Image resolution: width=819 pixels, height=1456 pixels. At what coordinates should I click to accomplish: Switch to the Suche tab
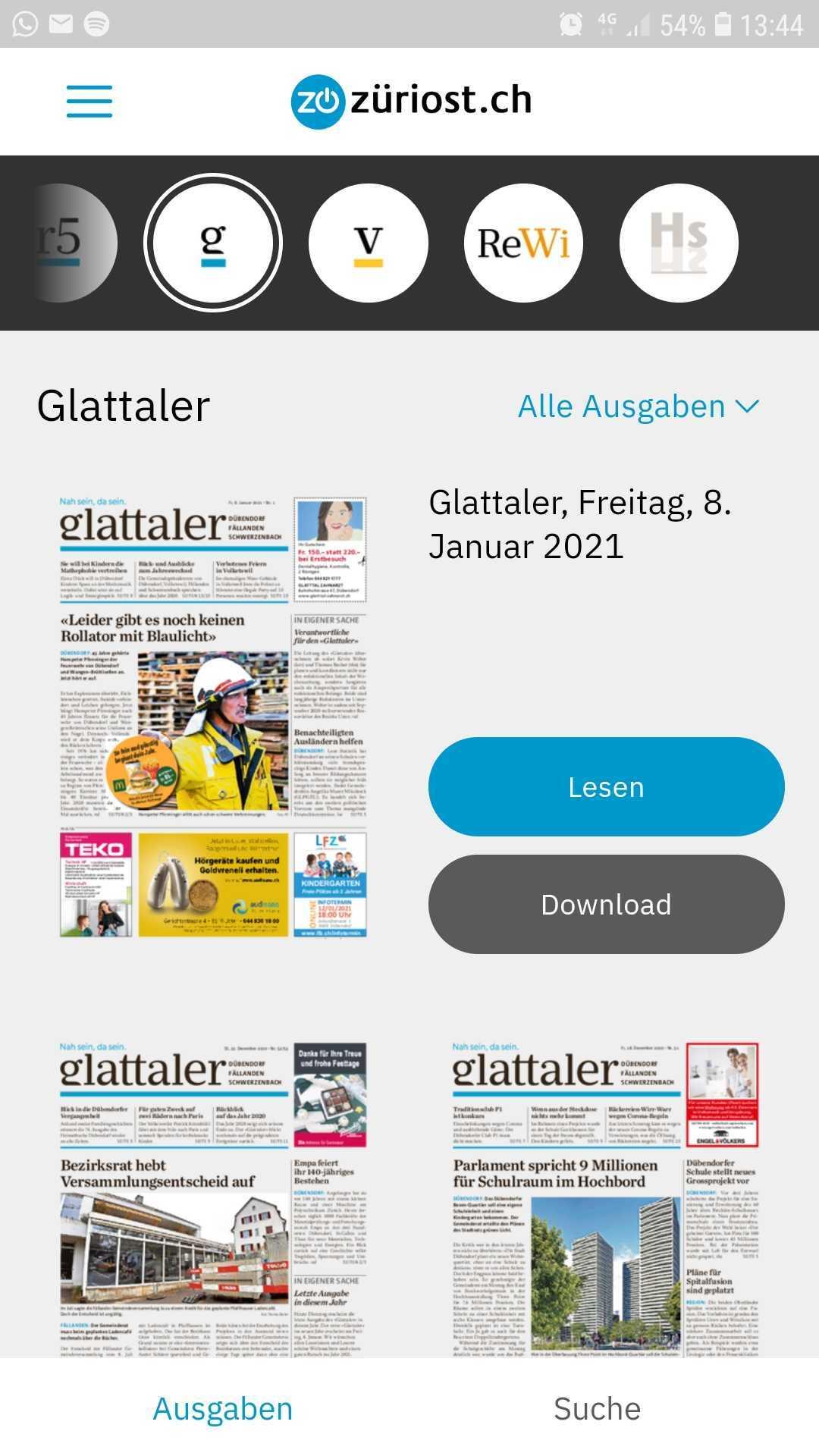pyautogui.click(x=597, y=1409)
